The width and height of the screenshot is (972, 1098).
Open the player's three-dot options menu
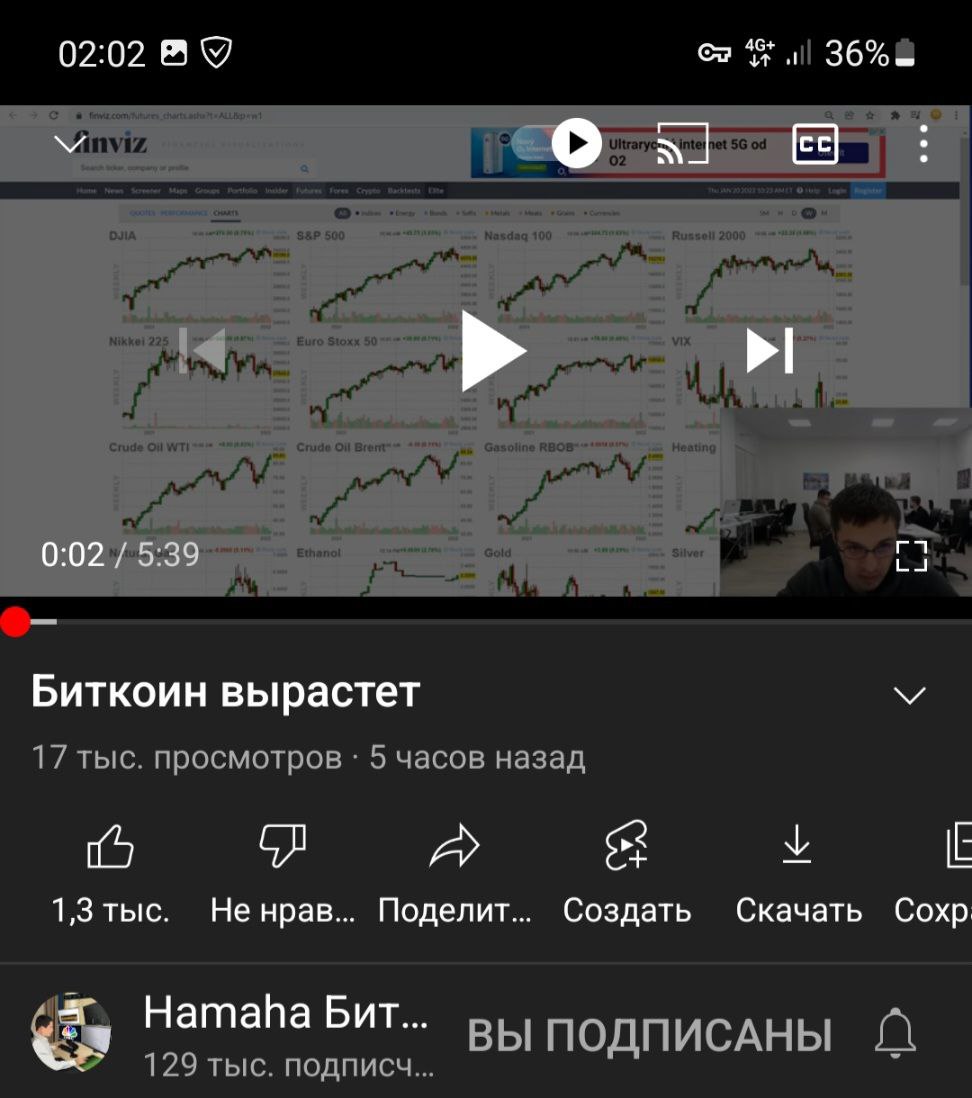coord(923,144)
